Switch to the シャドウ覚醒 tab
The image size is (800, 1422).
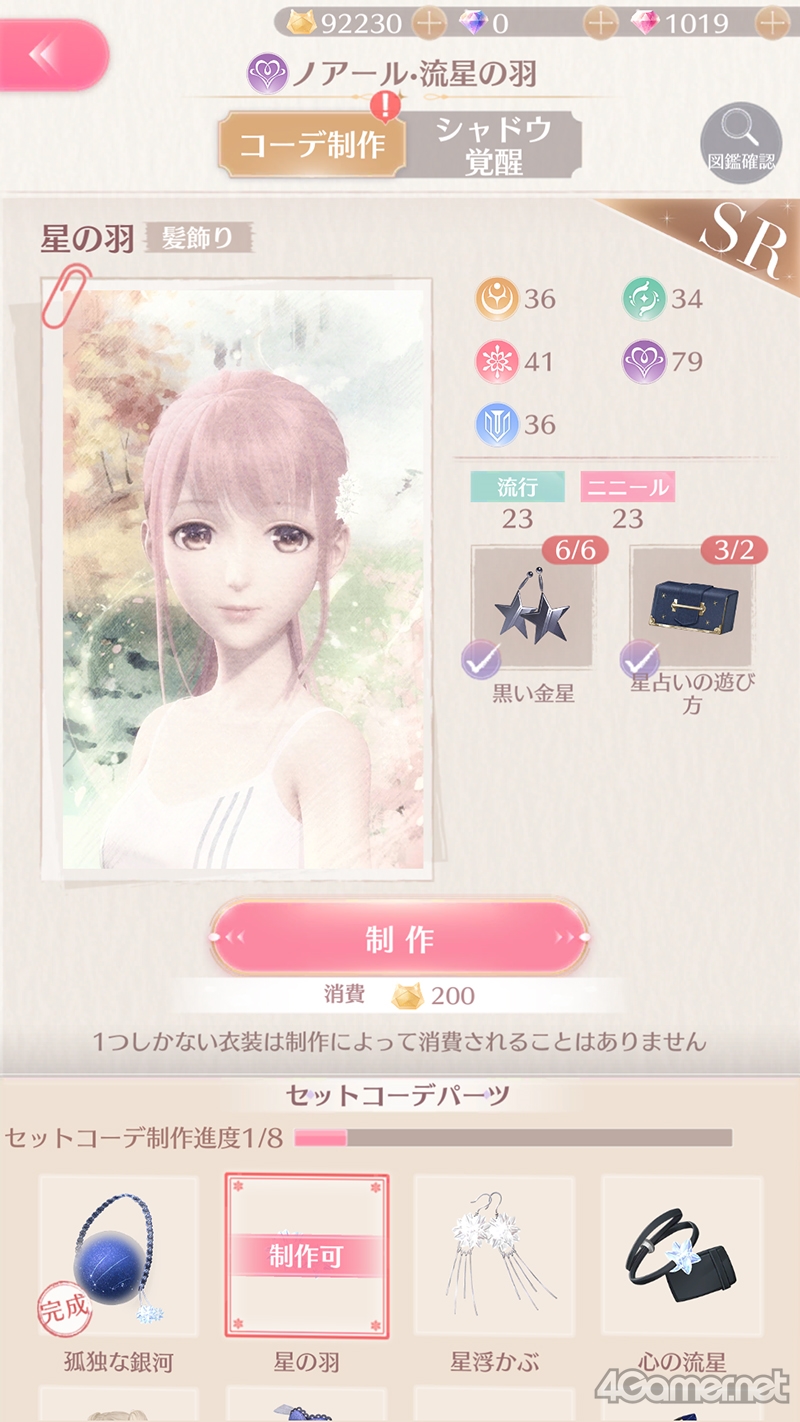494,146
